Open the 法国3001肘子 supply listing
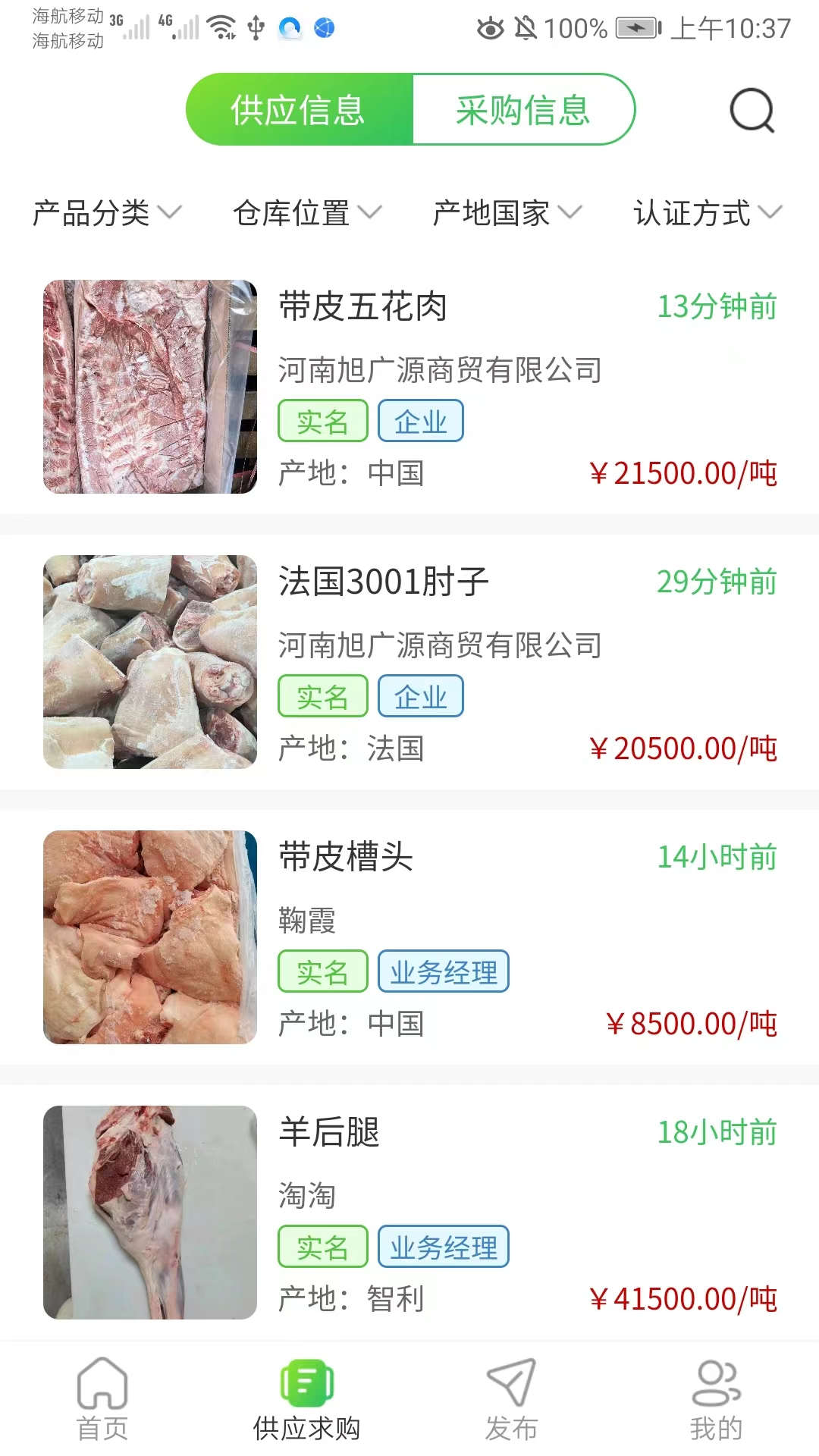Viewport: 819px width, 1456px height. pos(409,662)
